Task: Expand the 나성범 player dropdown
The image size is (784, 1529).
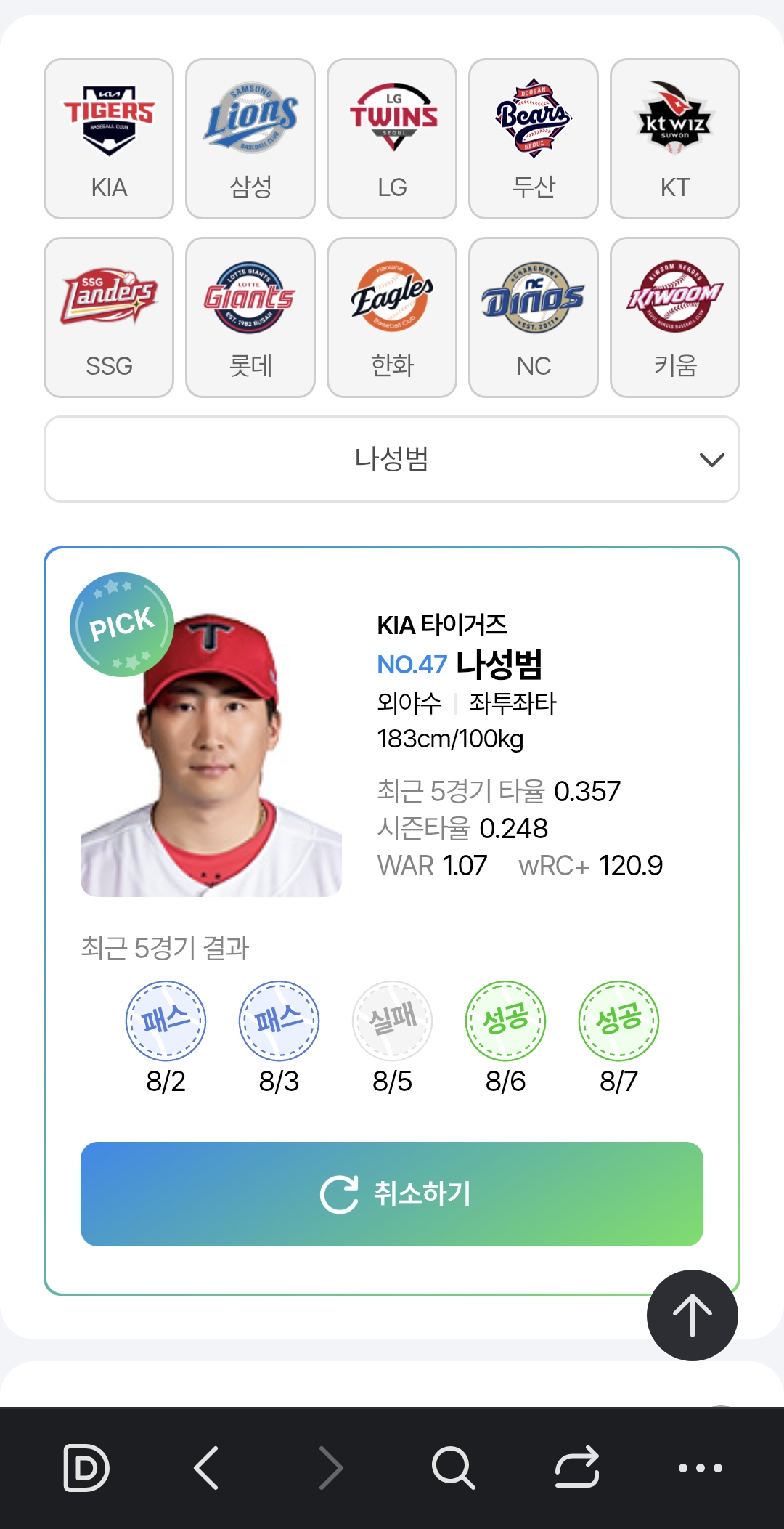Action: click(392, 459)
